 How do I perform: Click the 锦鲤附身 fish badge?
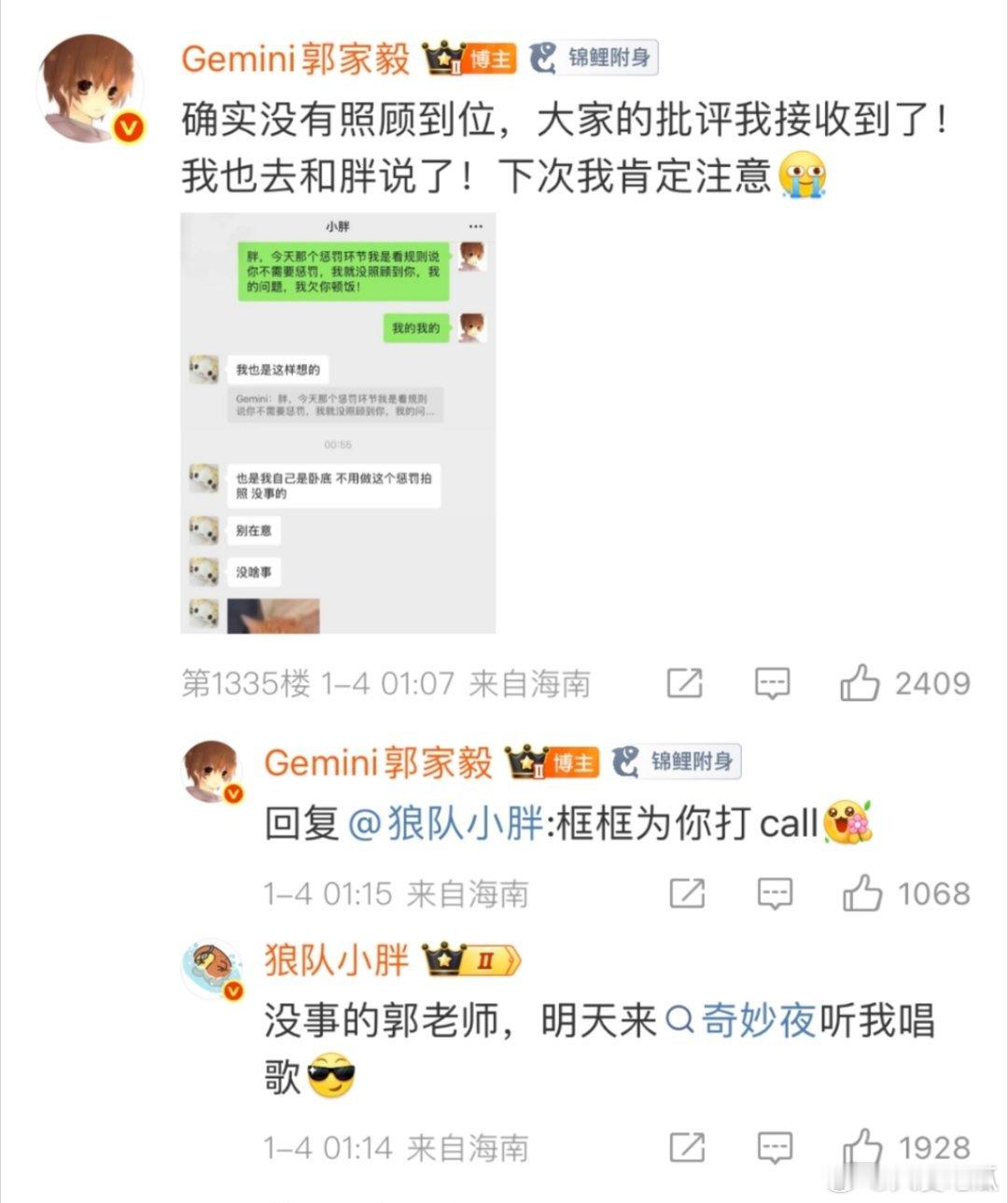coord(595,58)
